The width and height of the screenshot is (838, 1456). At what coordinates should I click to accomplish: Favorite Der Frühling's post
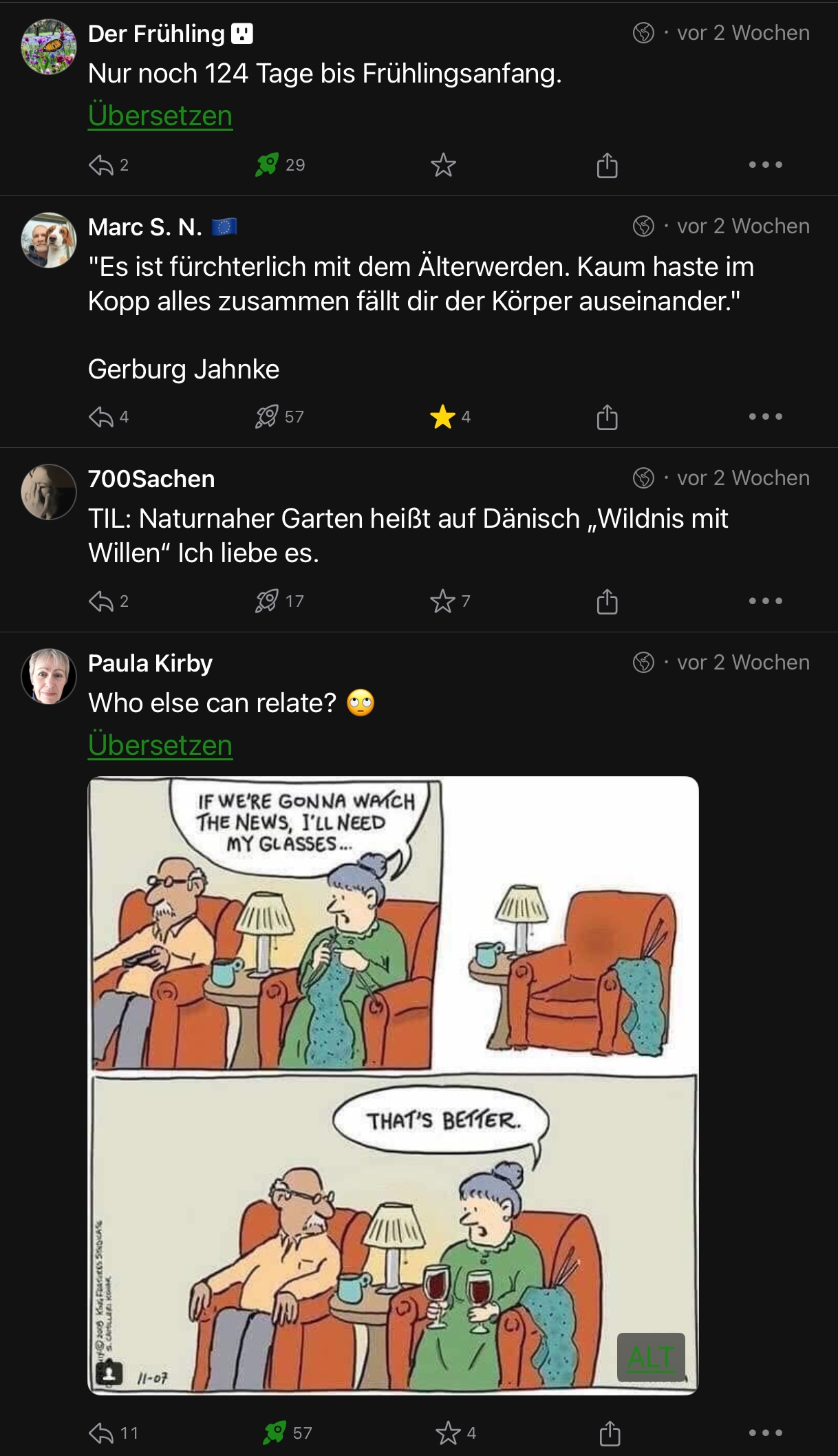(x=443, y=164)
